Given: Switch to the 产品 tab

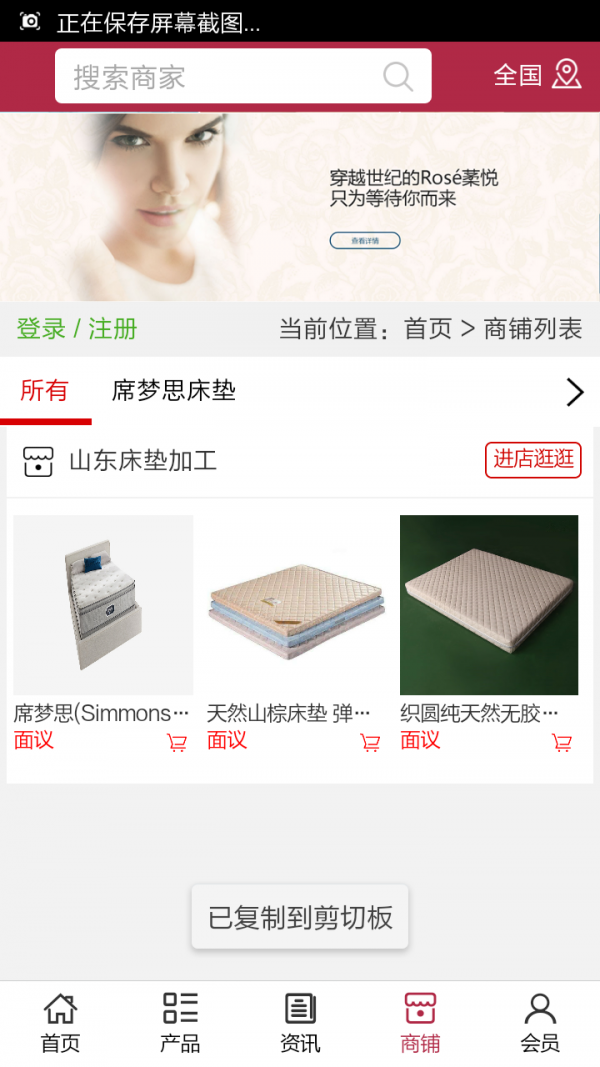Looking at the screenshot, I should point(180,1023).
